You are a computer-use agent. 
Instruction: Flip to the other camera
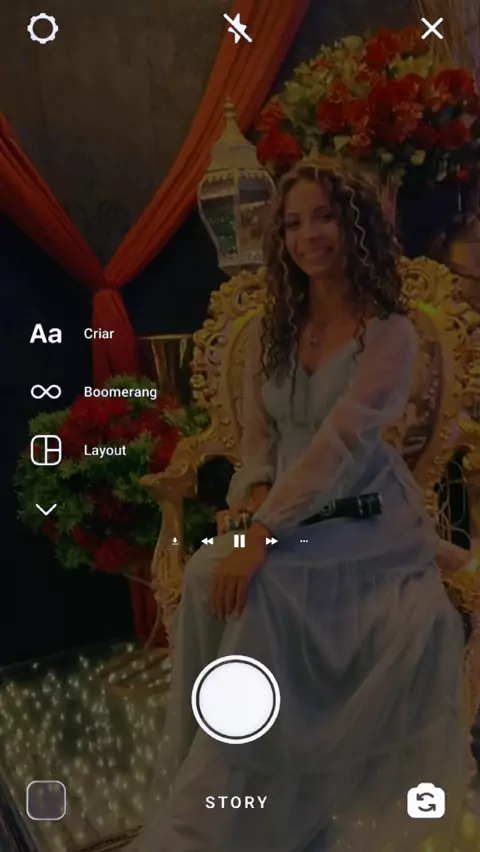pos(426,801)
